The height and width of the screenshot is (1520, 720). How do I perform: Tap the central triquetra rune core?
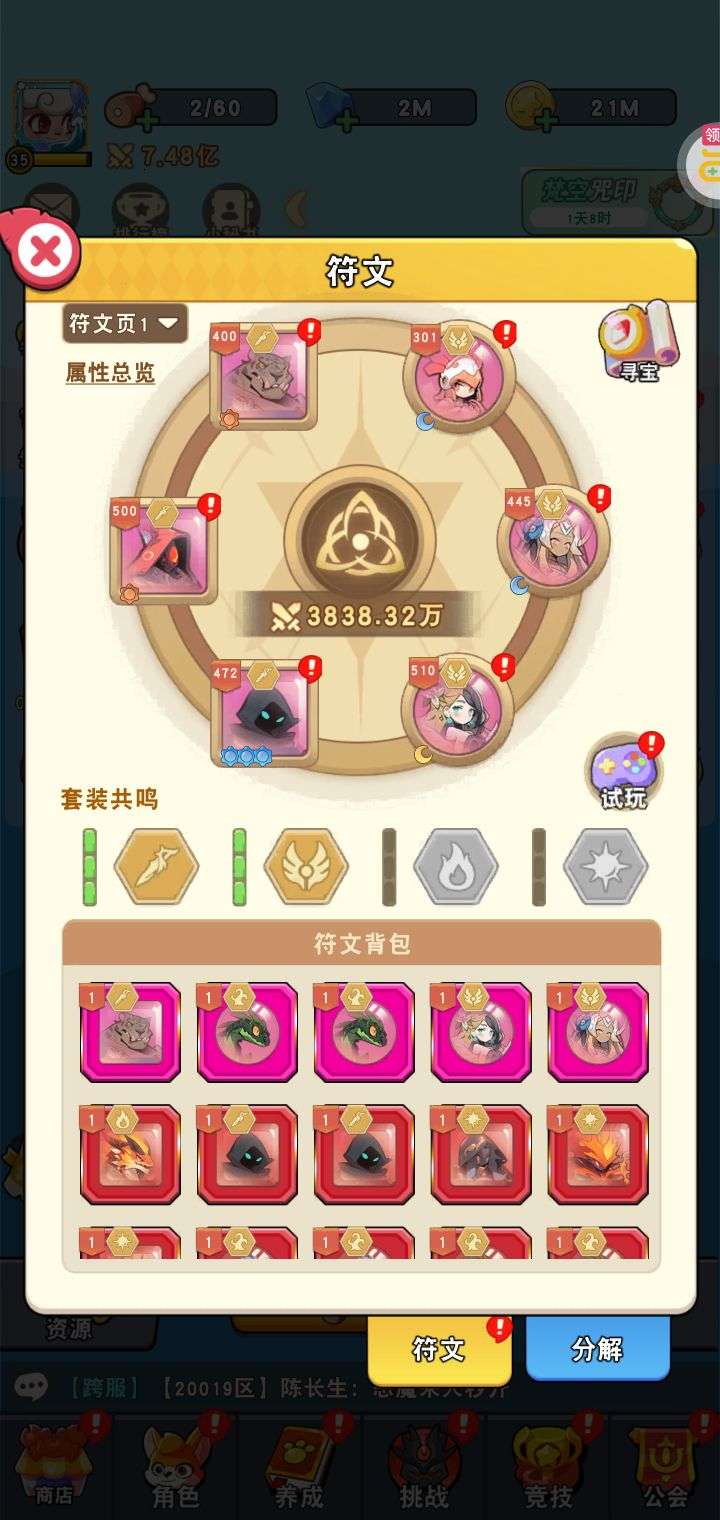[x=359, y=540]
